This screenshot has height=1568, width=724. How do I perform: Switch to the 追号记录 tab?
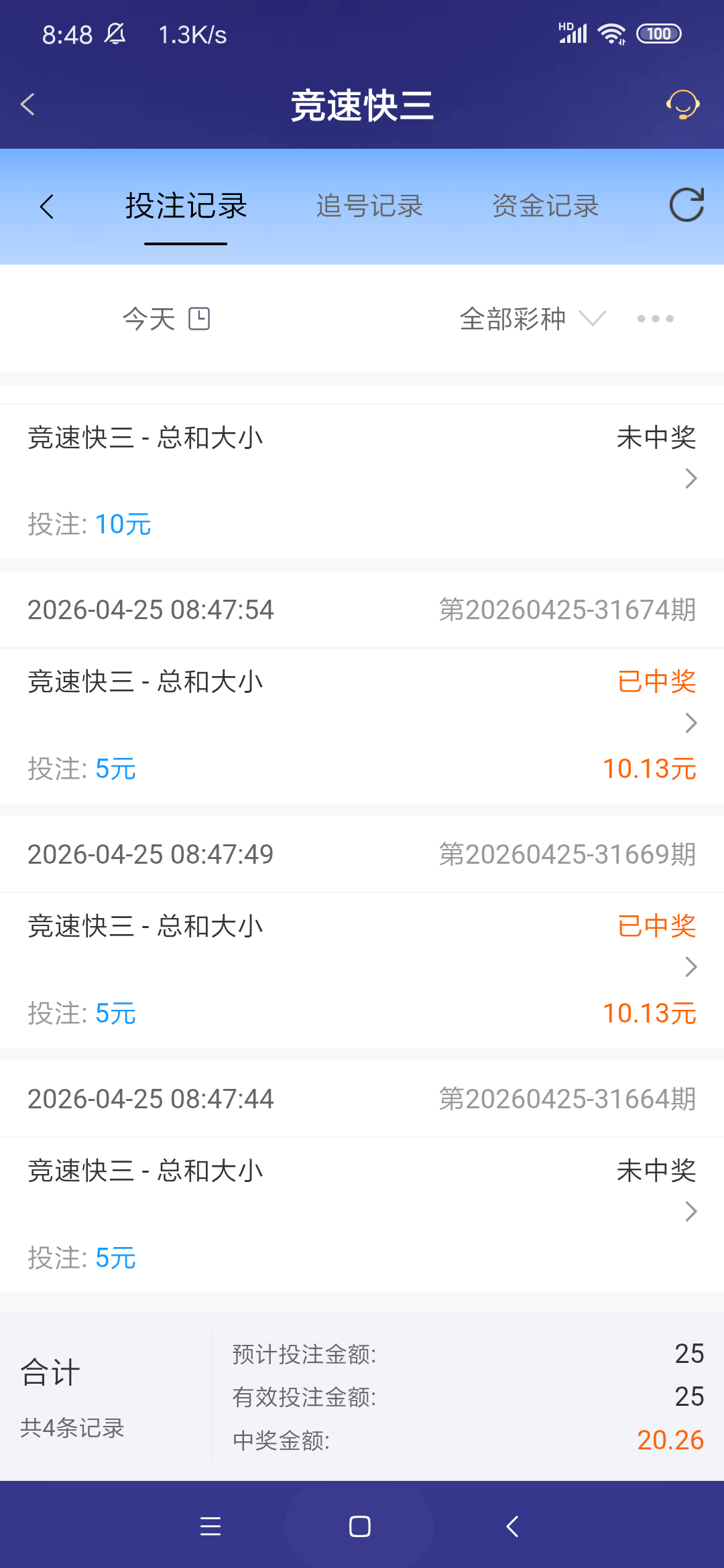(369, 206)
